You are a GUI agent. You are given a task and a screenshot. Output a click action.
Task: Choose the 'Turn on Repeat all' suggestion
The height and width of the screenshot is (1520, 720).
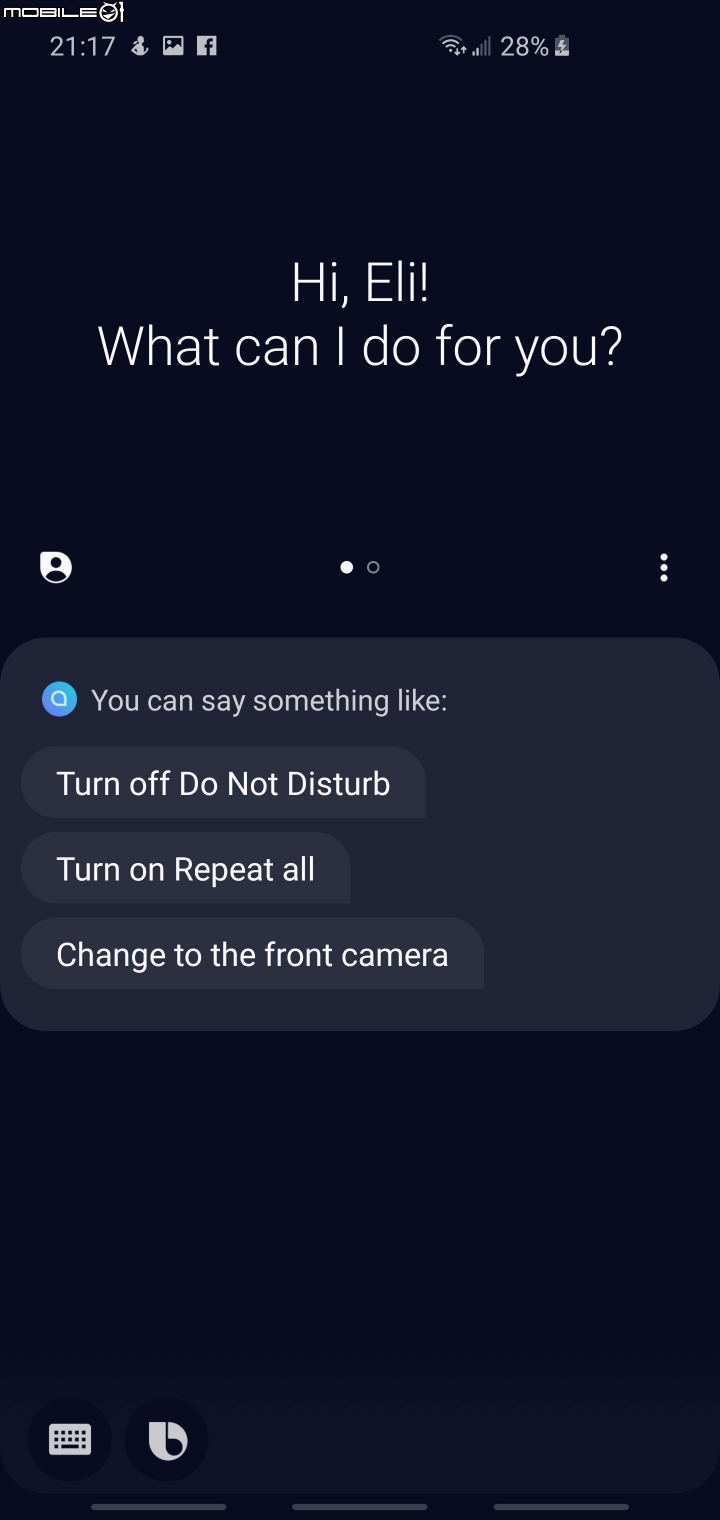pos(186,868)
